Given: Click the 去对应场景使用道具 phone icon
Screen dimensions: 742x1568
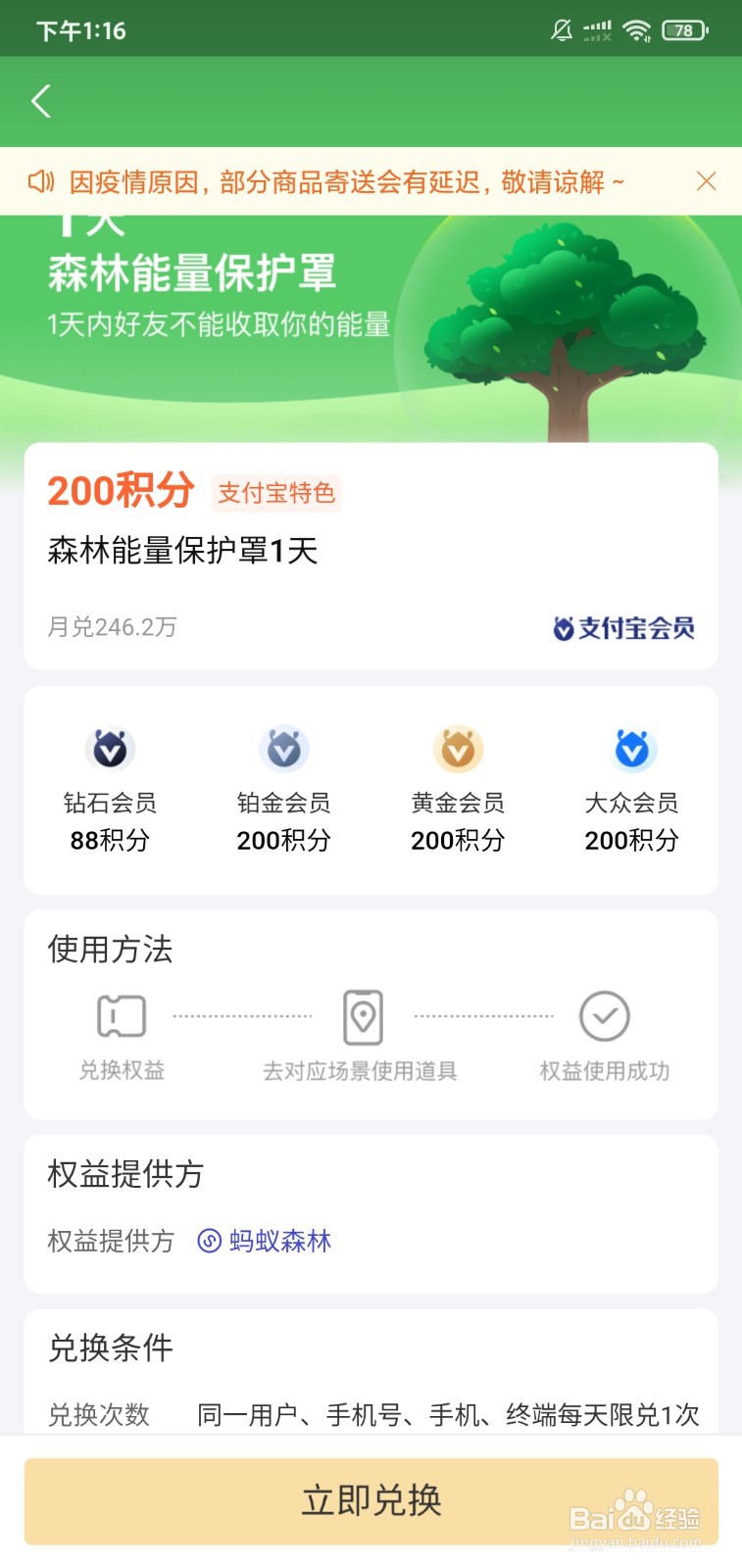Looking at the screenshot, I should point(363,1017).
